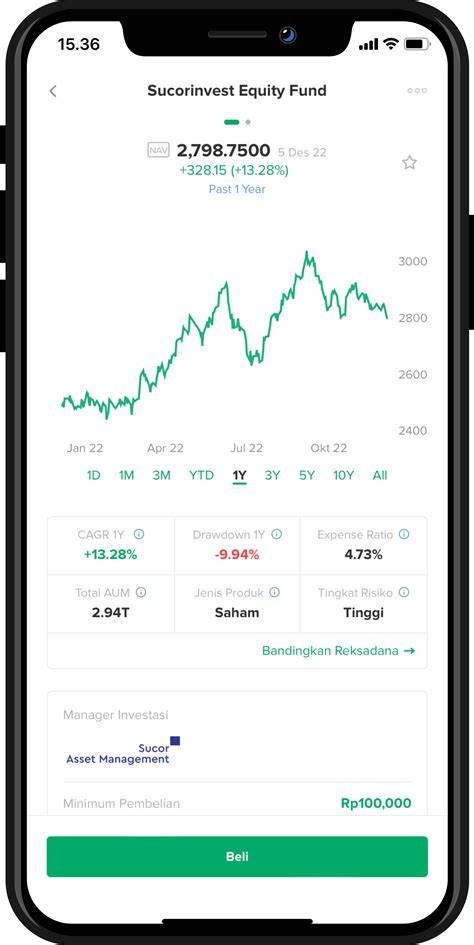This screenshot has width=474, height=945.
Task: Open the Sucor Asset Management manager
Action: pyautogui.click(x=123, y=750)
